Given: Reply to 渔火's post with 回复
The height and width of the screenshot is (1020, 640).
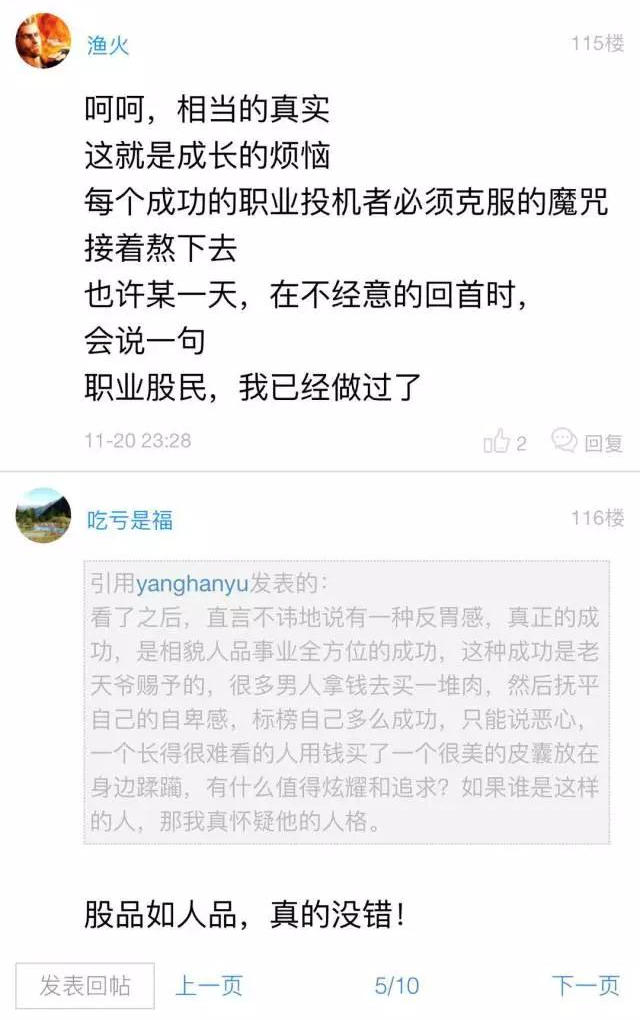Looking at the screenshot, I should click(x=589, y=441).
